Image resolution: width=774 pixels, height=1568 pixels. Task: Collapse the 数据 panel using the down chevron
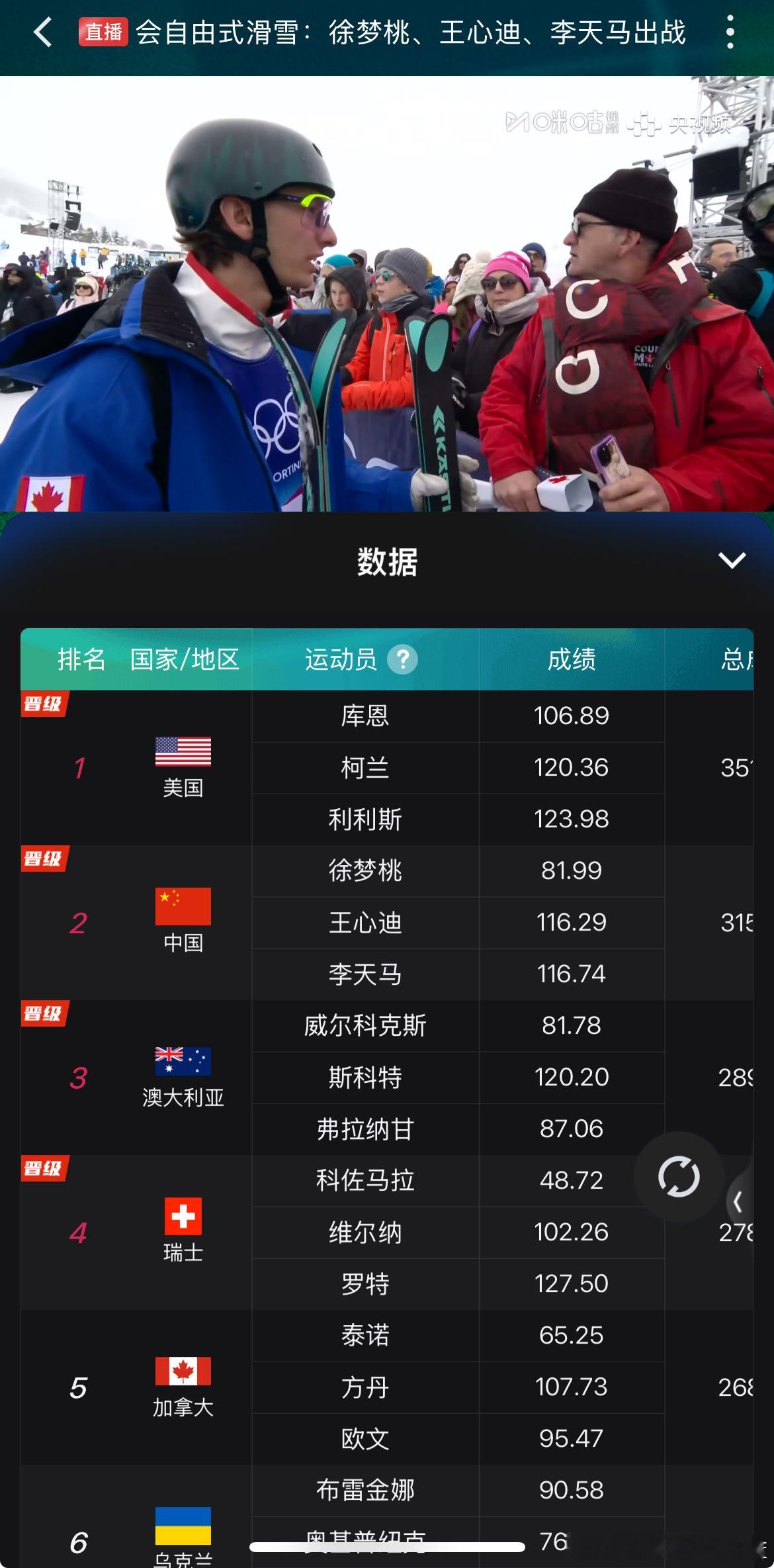click(x=732, y=561)
